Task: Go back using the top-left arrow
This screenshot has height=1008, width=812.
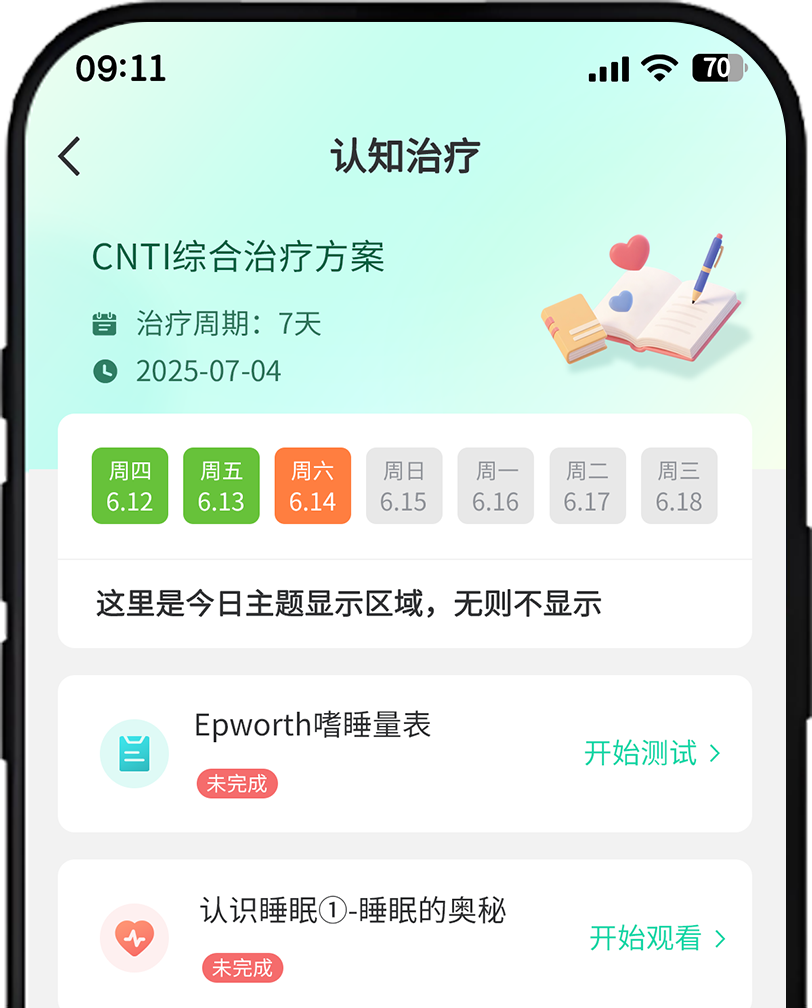Action: 69,157
